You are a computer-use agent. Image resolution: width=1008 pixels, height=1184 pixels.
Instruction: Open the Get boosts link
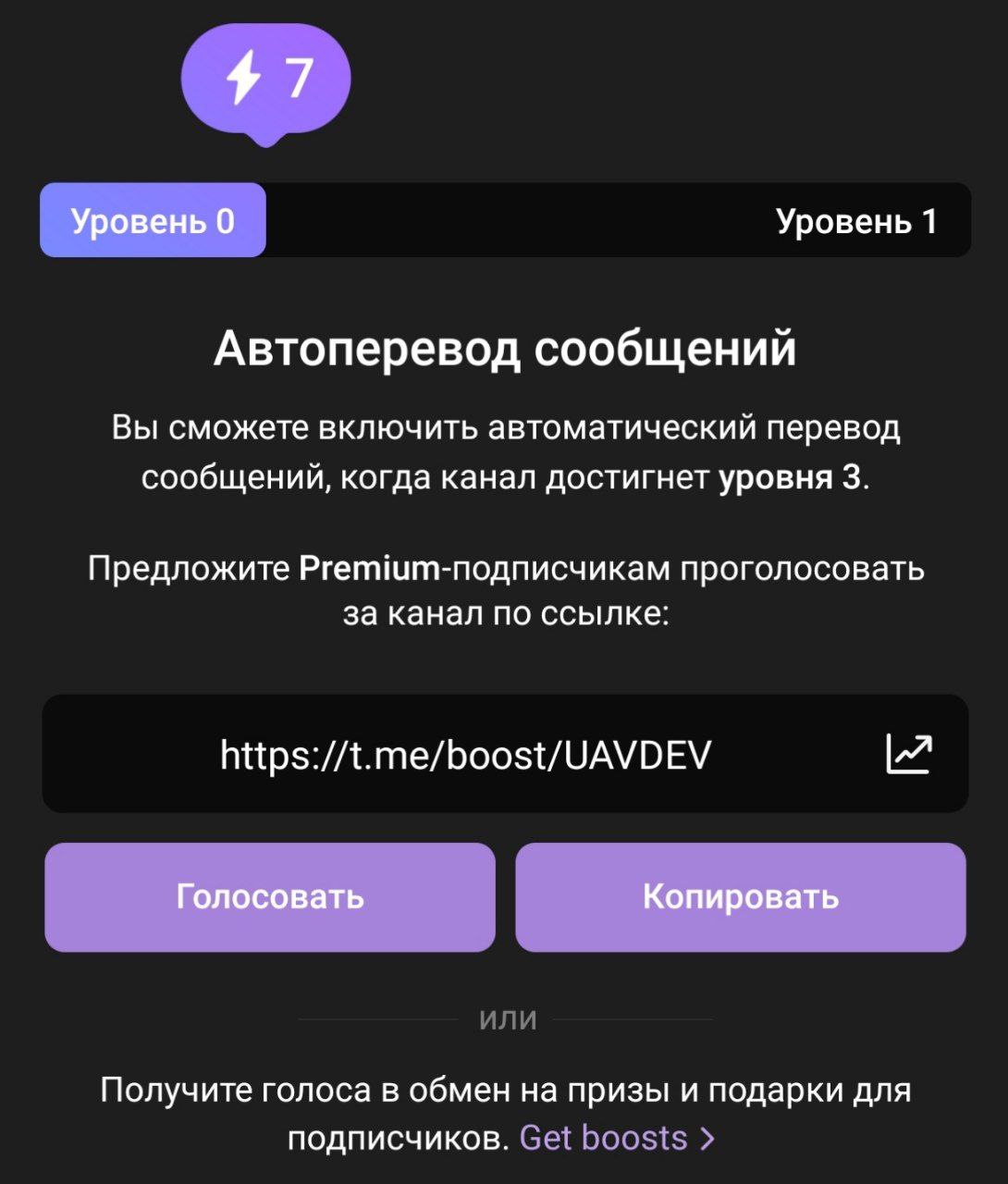(x=617, y=1138)
